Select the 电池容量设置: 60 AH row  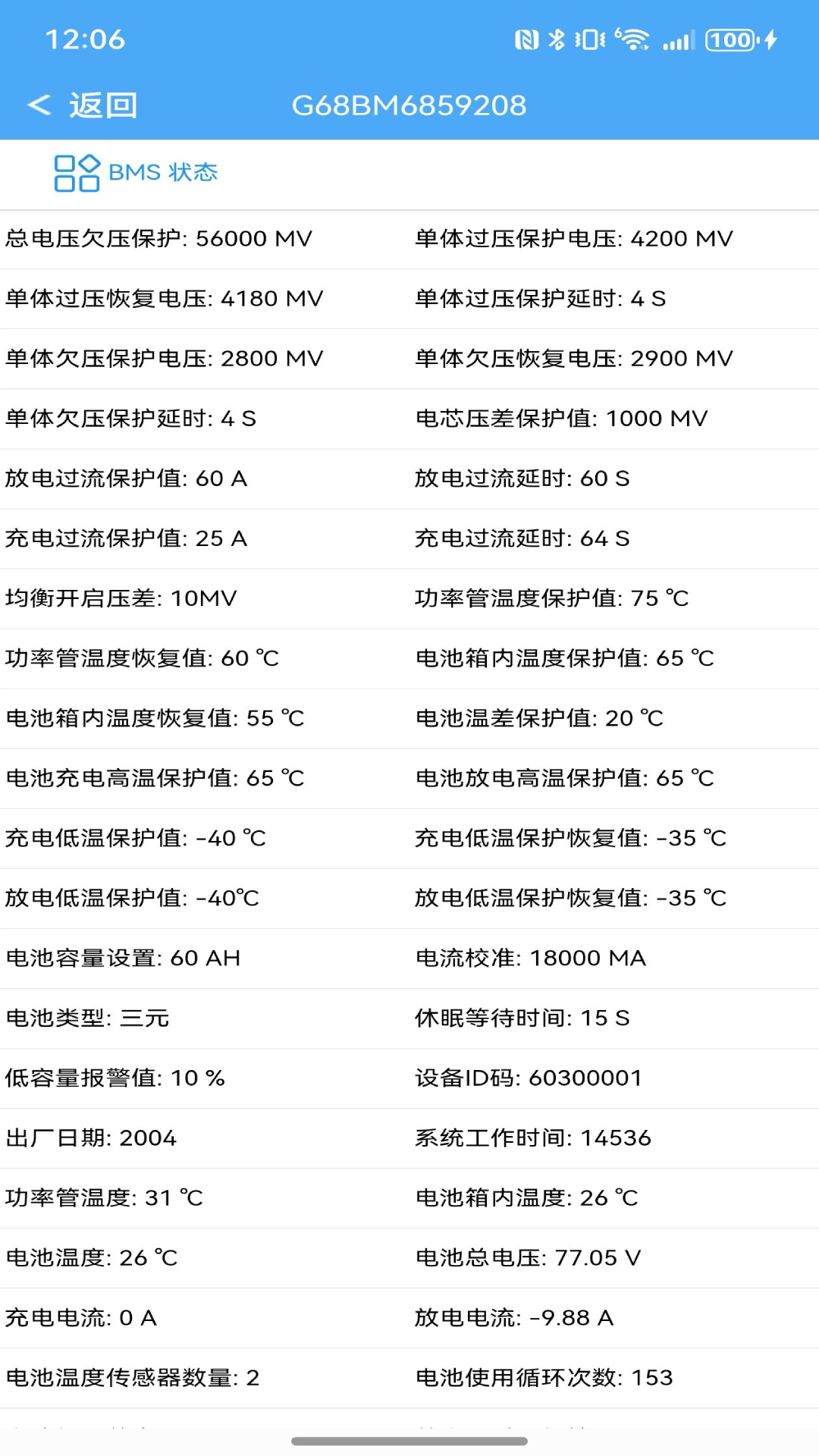pyautogui.click(x=121, y=958)
